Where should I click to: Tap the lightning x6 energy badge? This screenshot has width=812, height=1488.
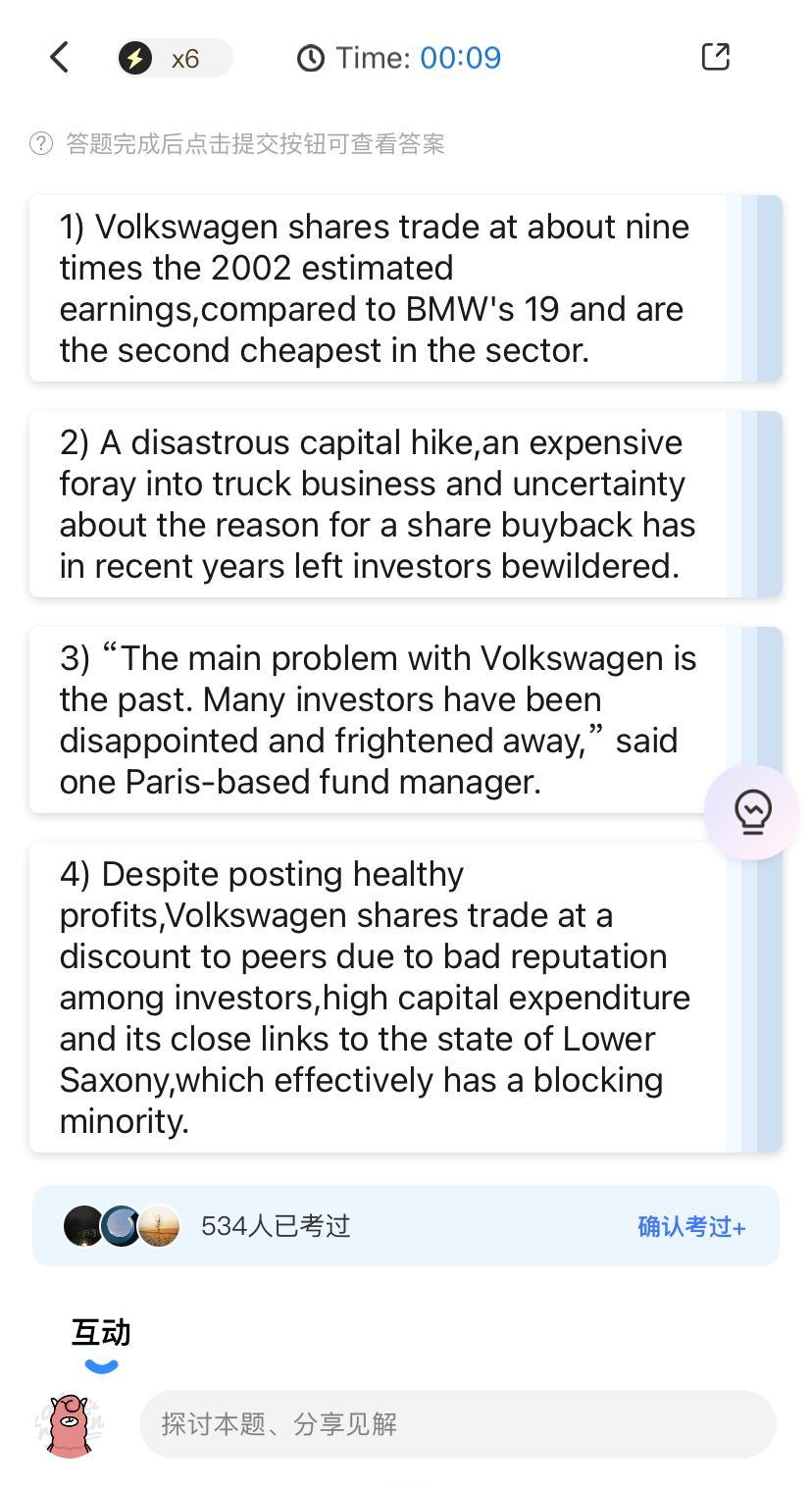point(174,58)
